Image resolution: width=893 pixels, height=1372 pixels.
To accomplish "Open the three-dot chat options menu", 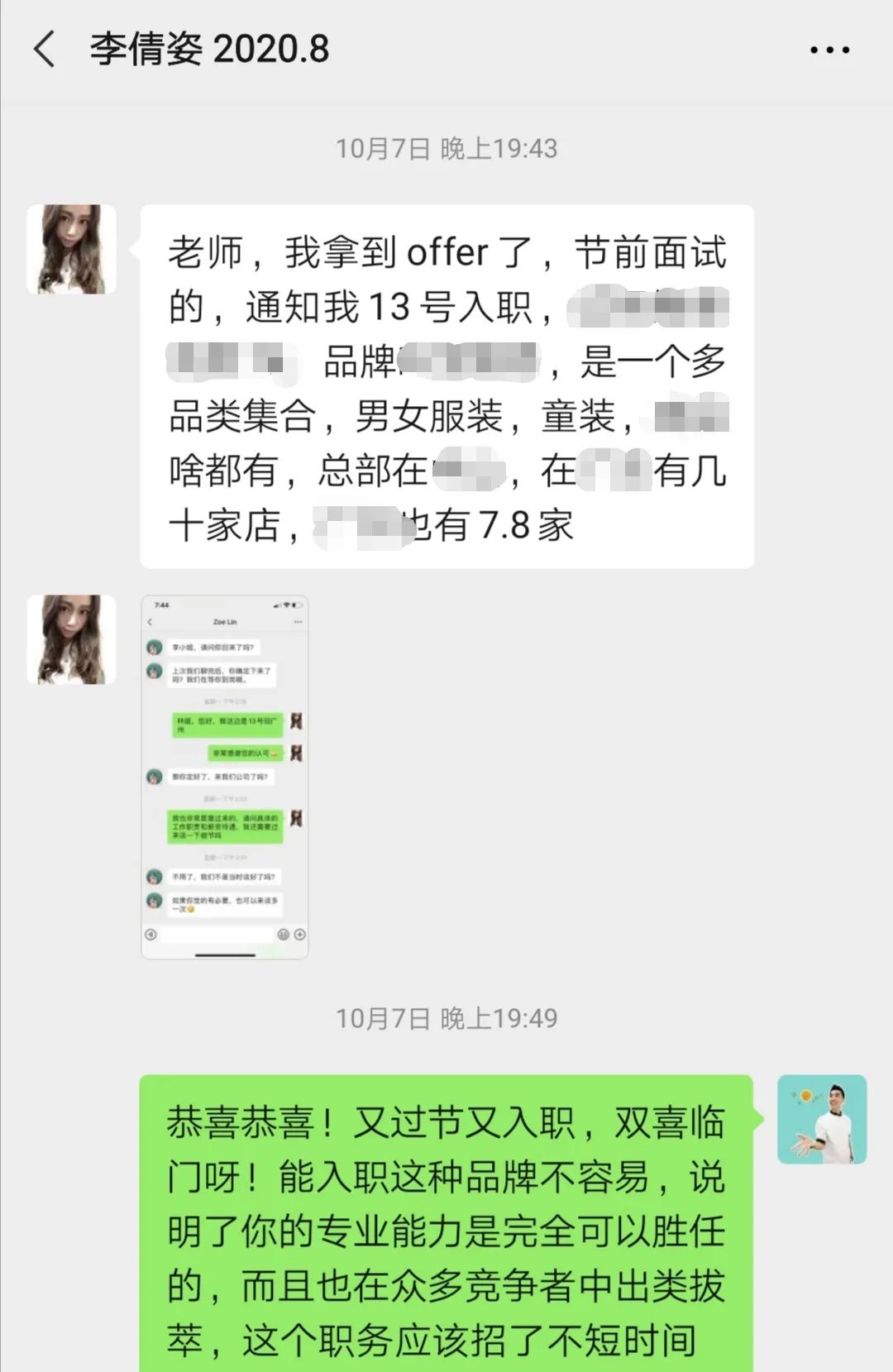I will click(829, 50).
